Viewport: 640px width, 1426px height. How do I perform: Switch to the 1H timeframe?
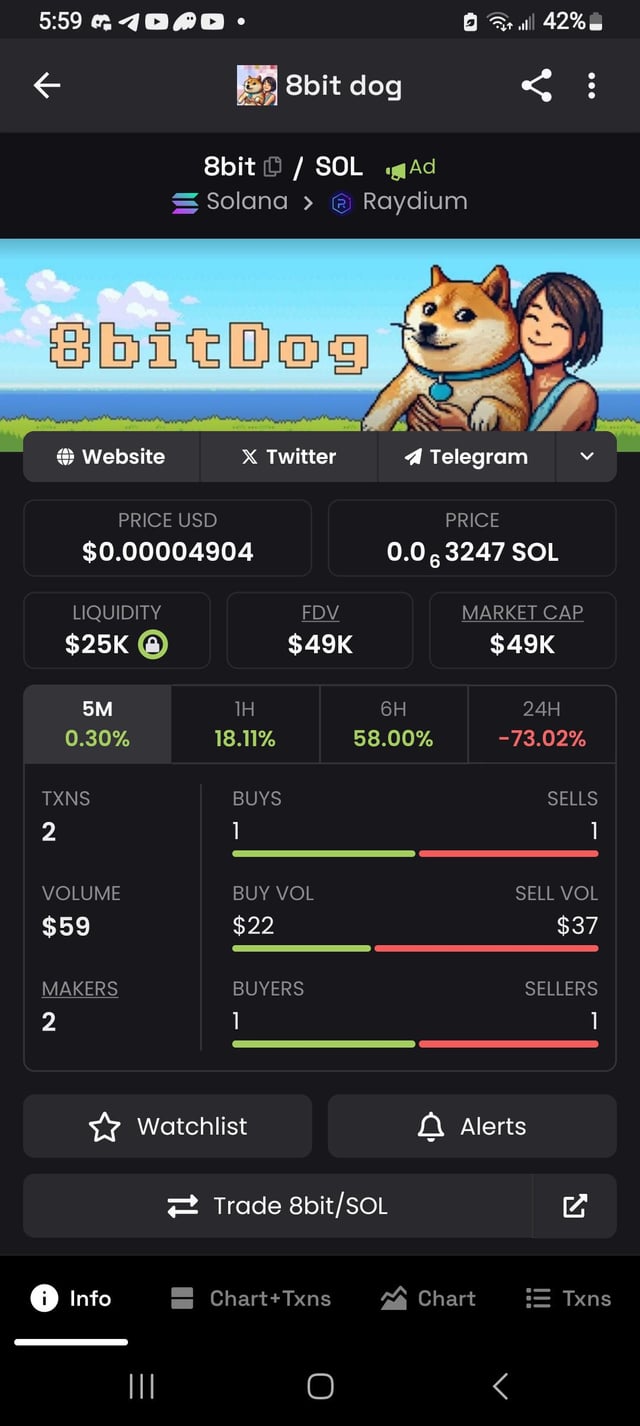[245, 724]
